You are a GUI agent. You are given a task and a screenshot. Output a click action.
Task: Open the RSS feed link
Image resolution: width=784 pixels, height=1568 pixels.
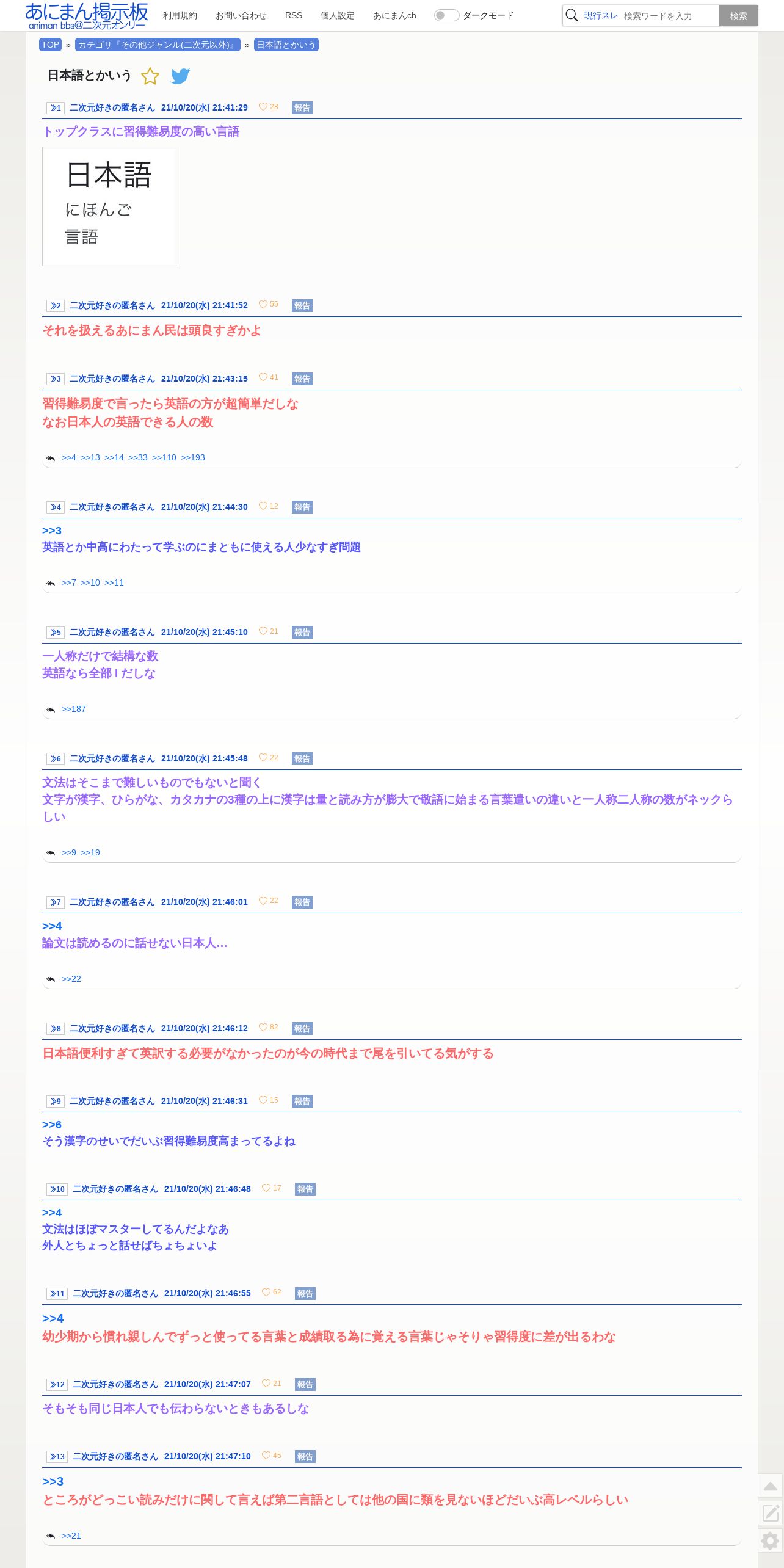click(294, 15)
